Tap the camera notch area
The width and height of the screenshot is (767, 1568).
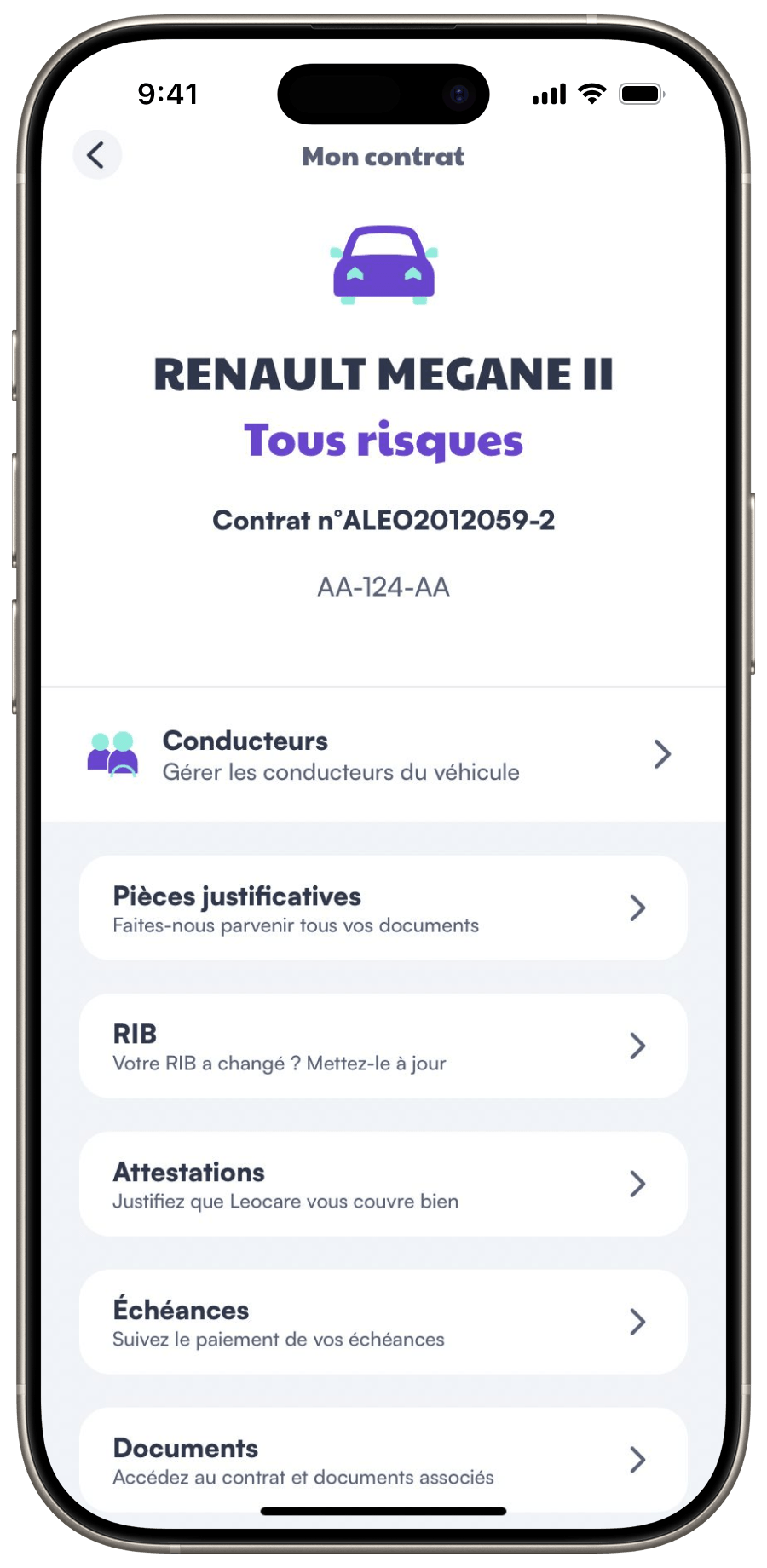tap(383, 95)
